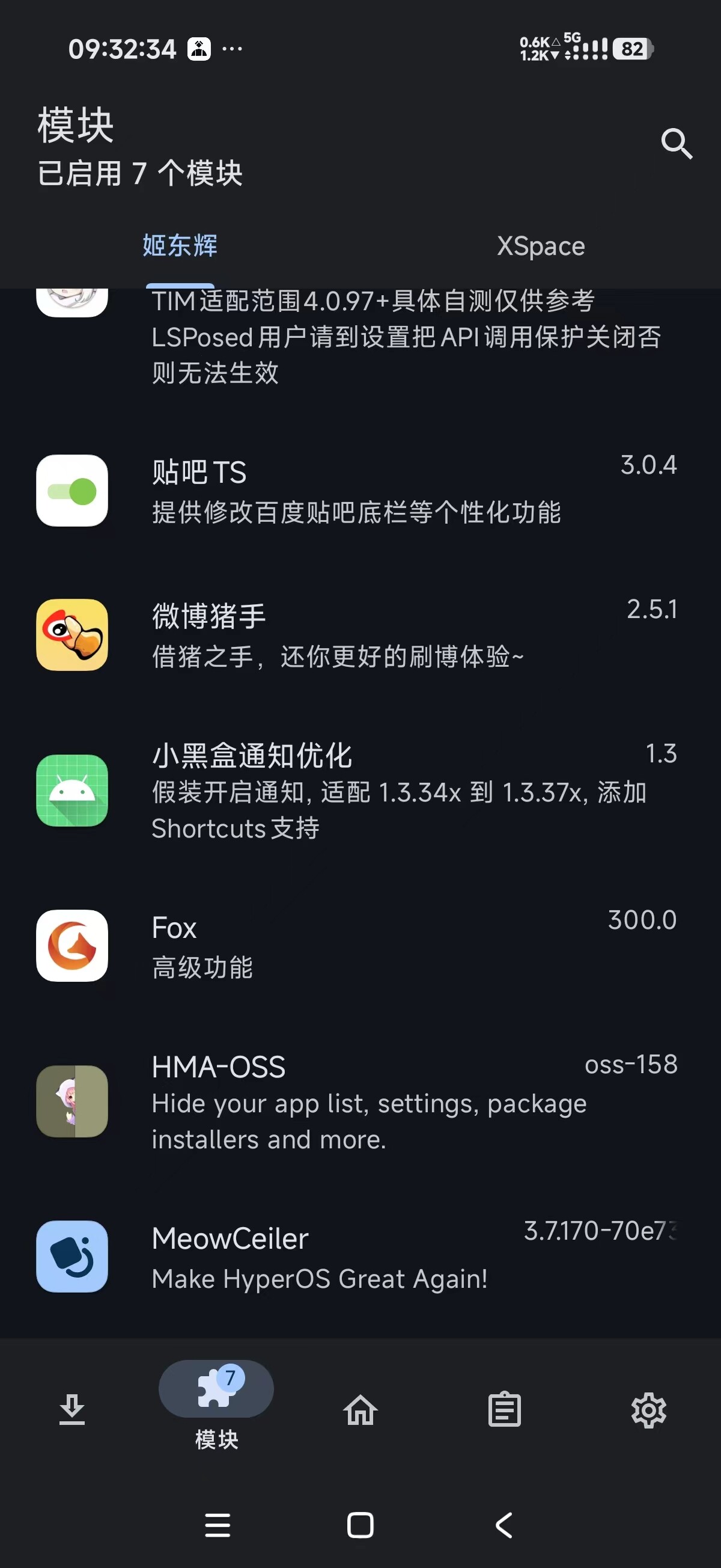Viewport: 721px width, 1568px height.
Task: Switch to the XSpace tab
Action: click(540, 247)
